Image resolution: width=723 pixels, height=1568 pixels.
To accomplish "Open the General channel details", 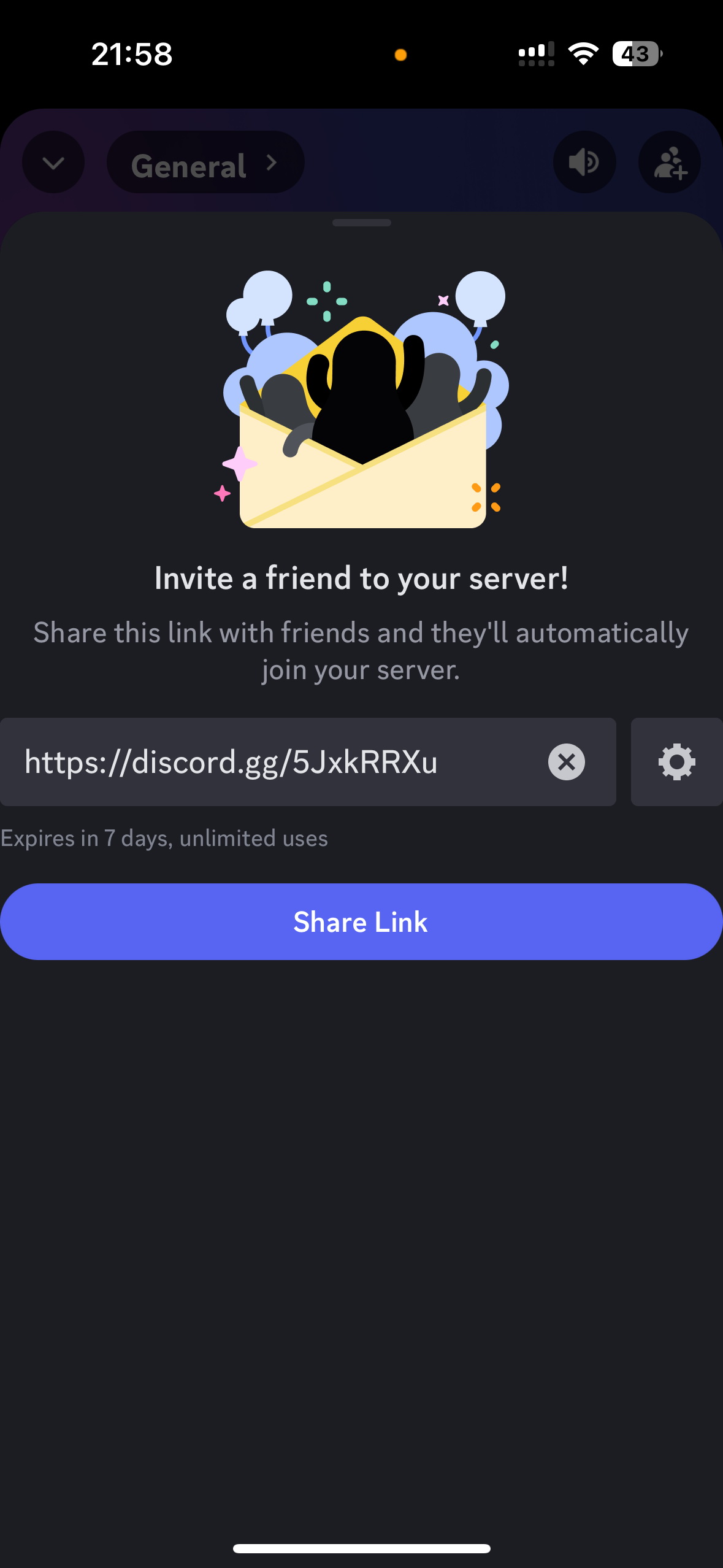I will pyautogui.click(x=205, y=163).
